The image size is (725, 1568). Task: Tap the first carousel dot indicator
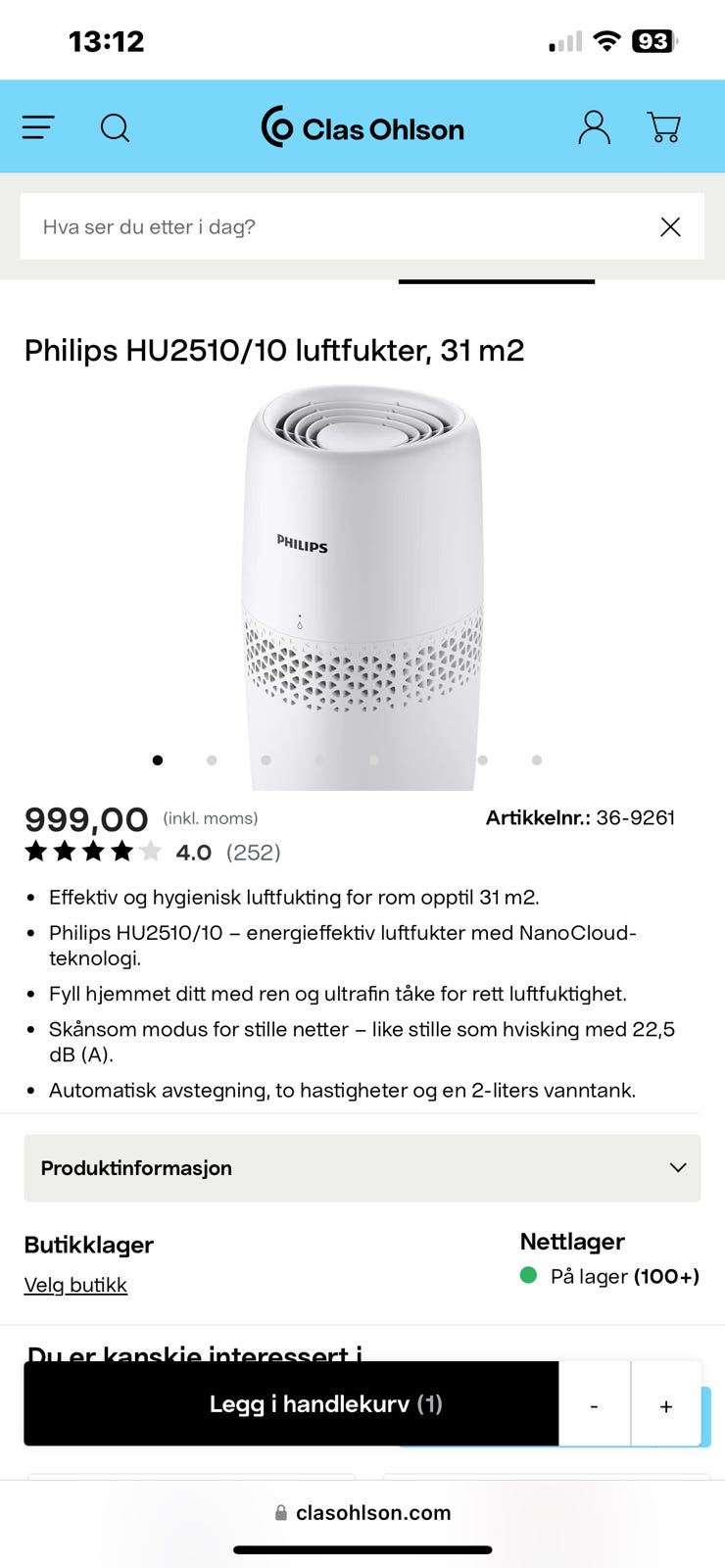click(157, 759)
